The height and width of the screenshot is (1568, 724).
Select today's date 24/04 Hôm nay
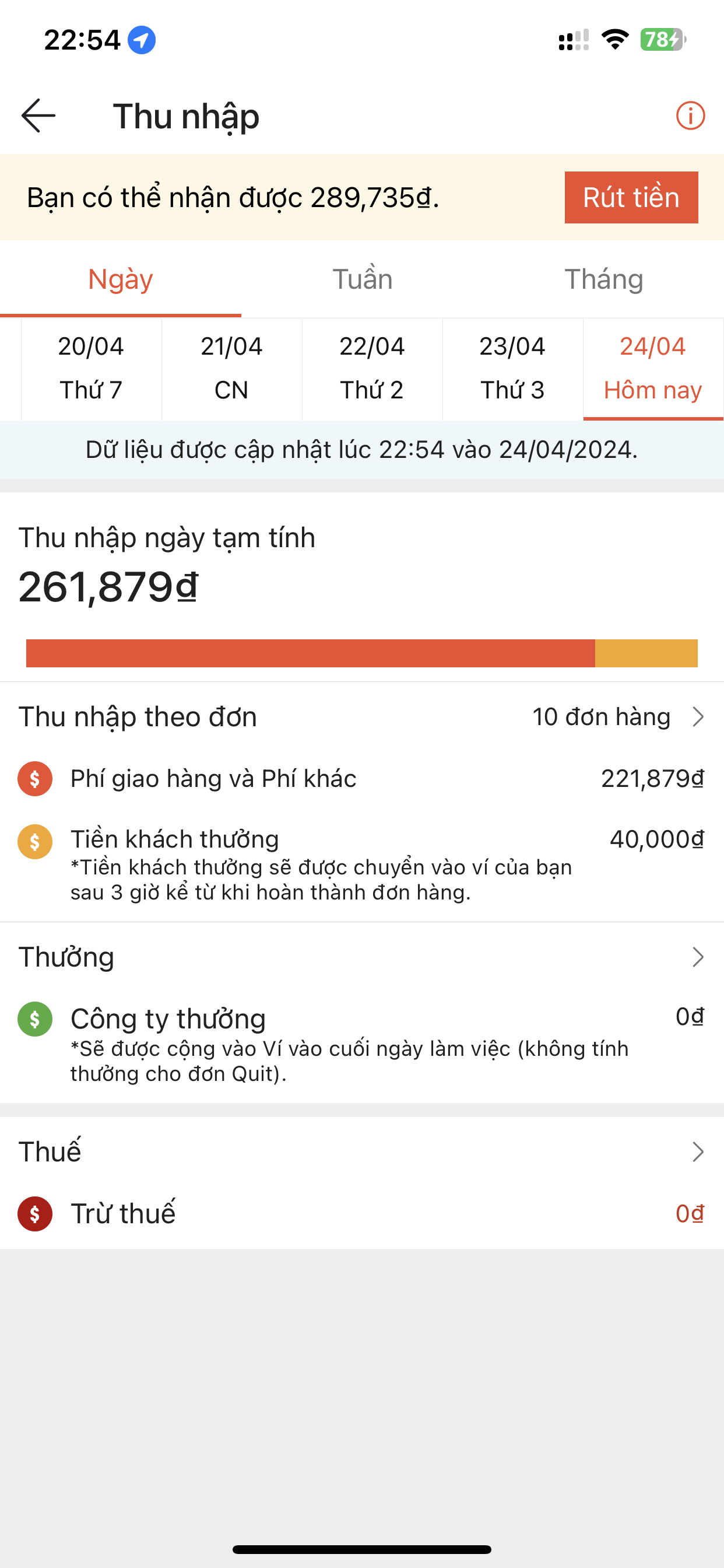tap(653, 368)
